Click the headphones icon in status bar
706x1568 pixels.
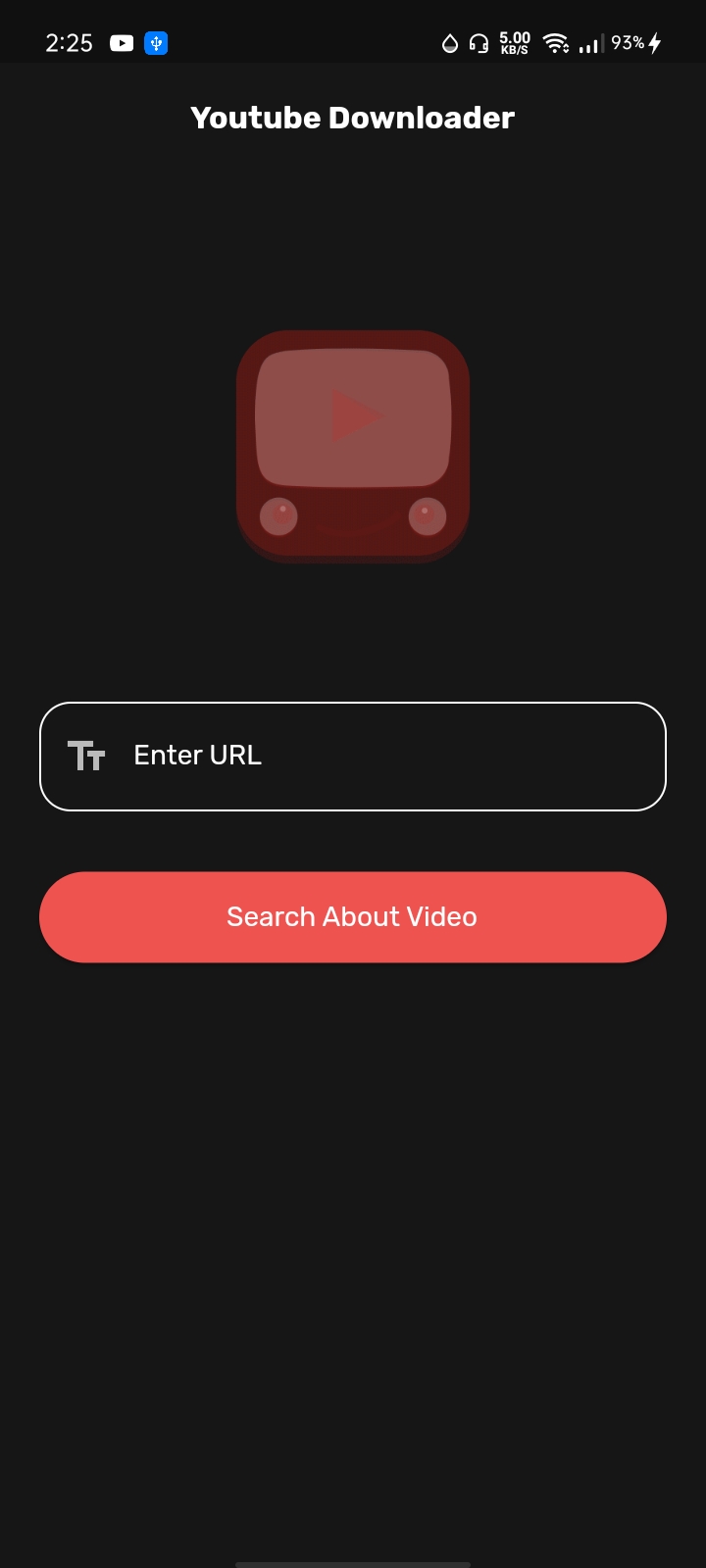pyautogui.click(x=478, y=42)
